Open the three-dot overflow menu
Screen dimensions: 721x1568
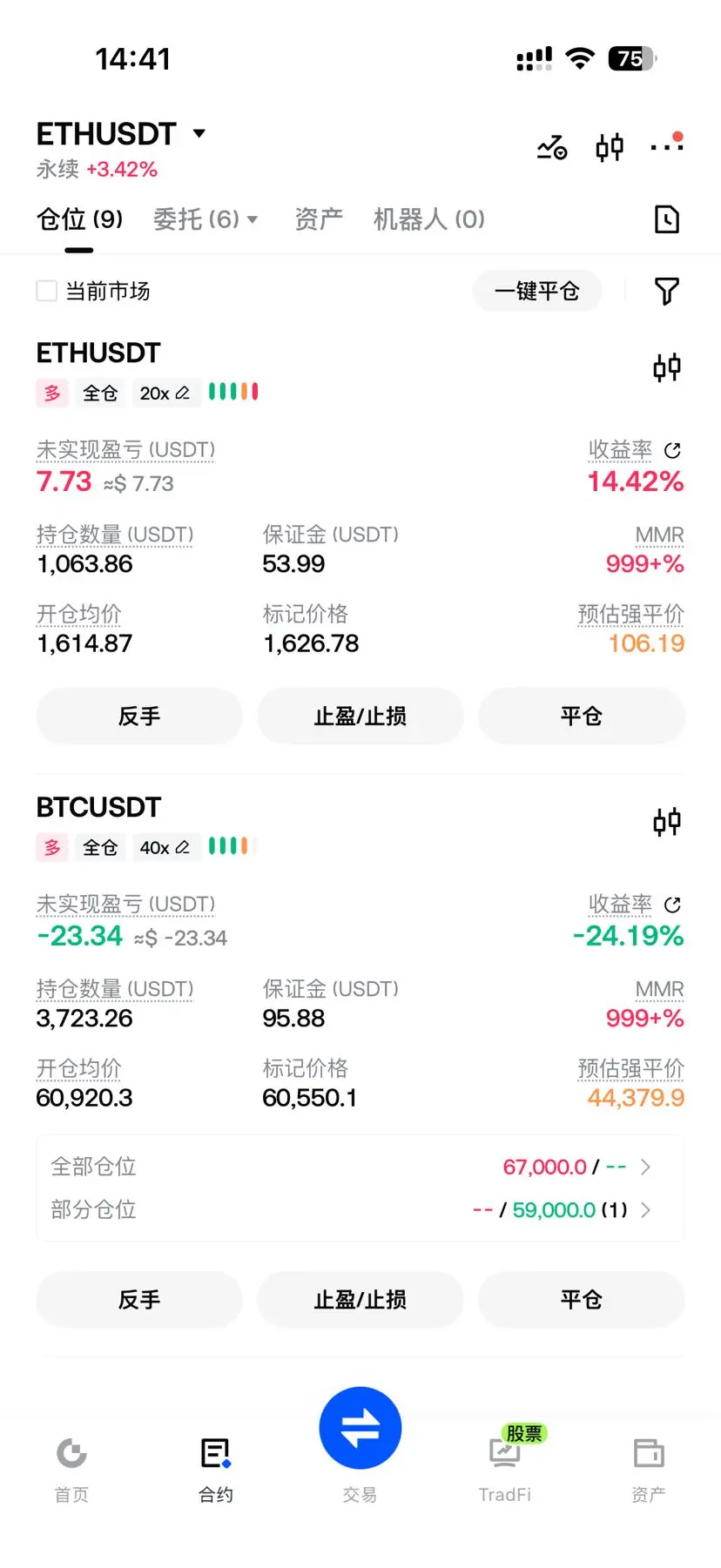pyautogui.click(x=667, y=145)
